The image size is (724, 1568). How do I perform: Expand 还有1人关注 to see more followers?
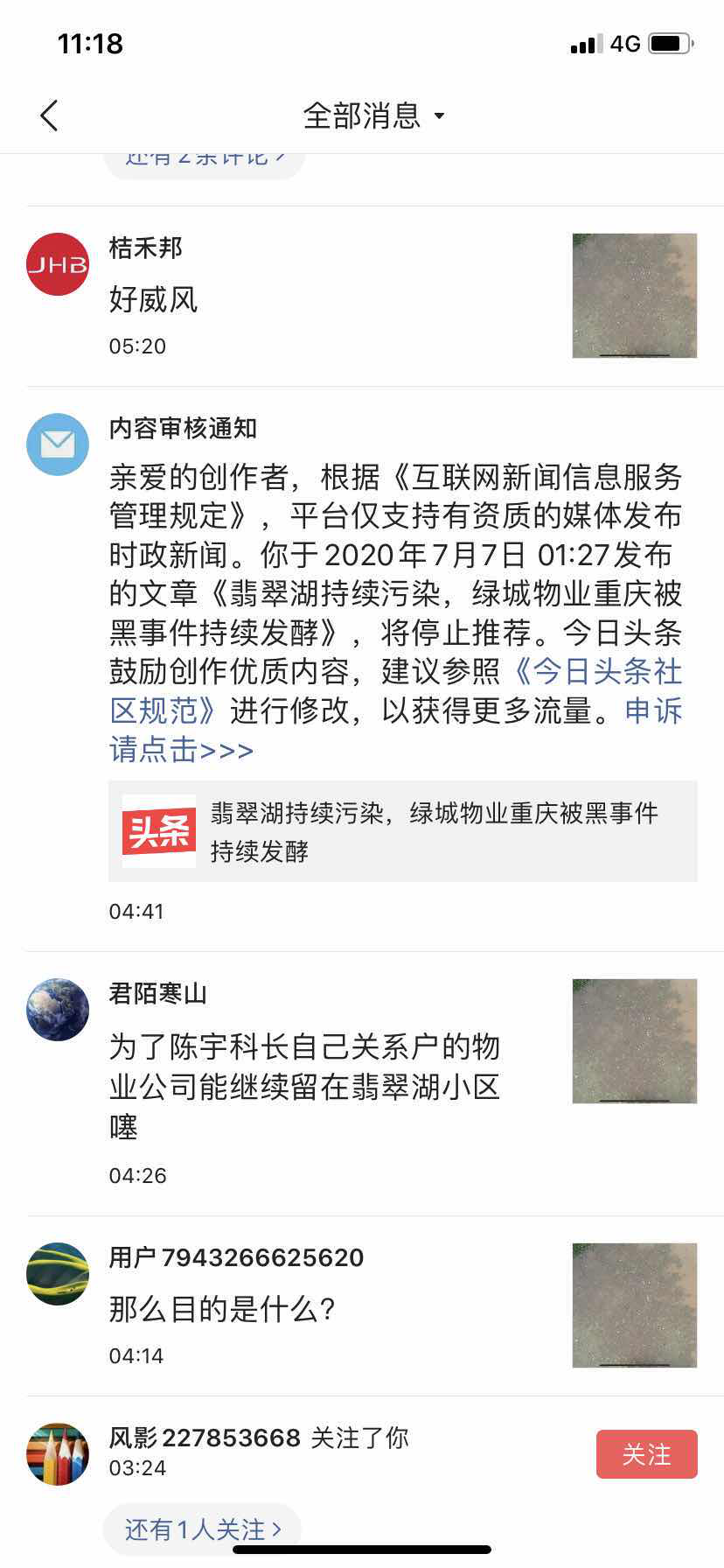tap(203, 1529)
